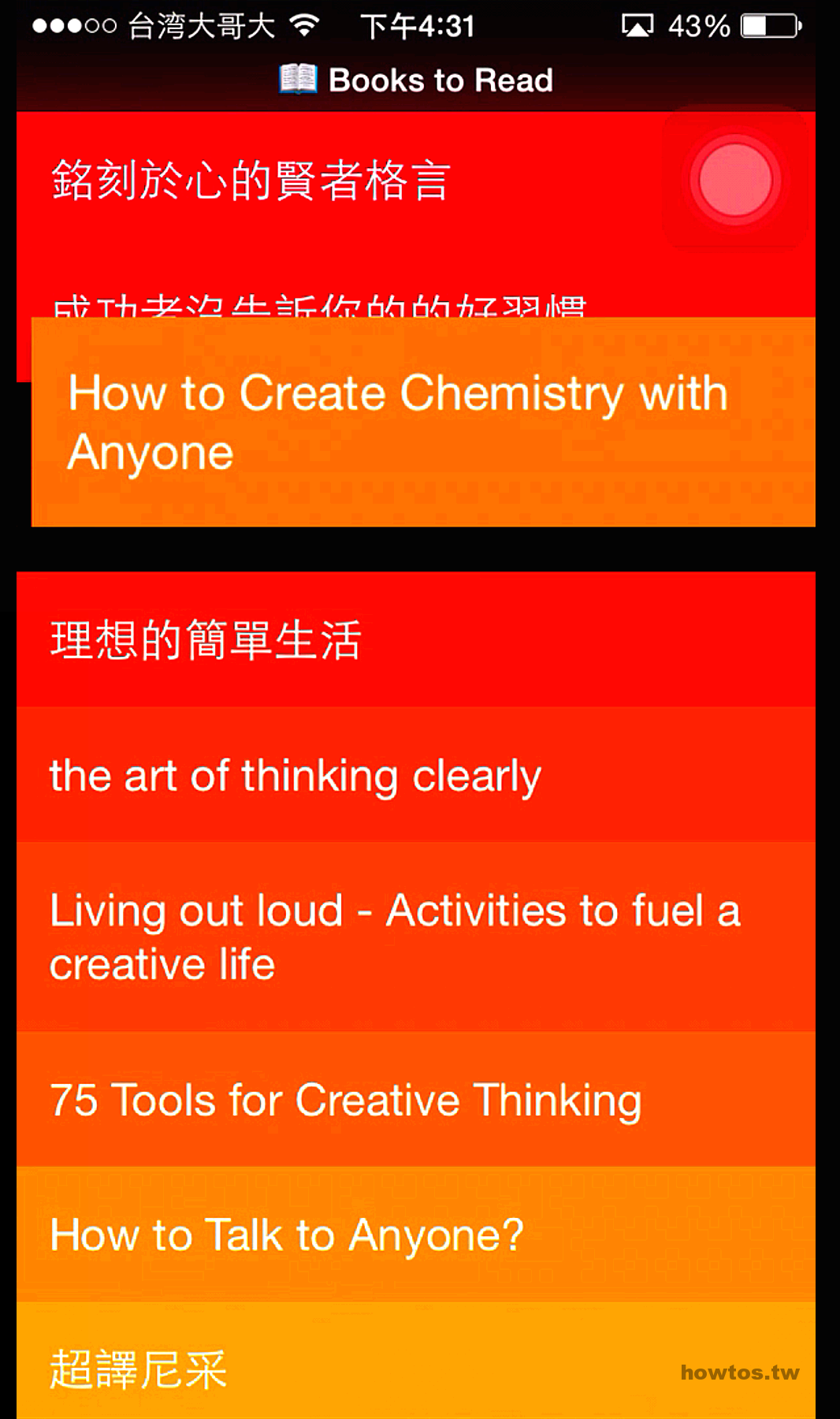The height and width of the screenshot is (1419, 840).
Task: Select 75 Tools for Creative Thinking
Action: tap(416, 1100)
